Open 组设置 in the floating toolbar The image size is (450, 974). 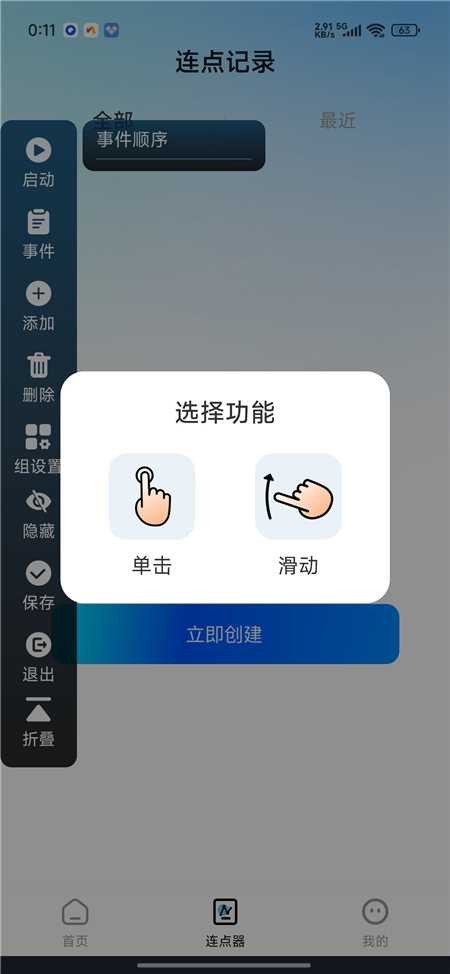tap(39, 449)
